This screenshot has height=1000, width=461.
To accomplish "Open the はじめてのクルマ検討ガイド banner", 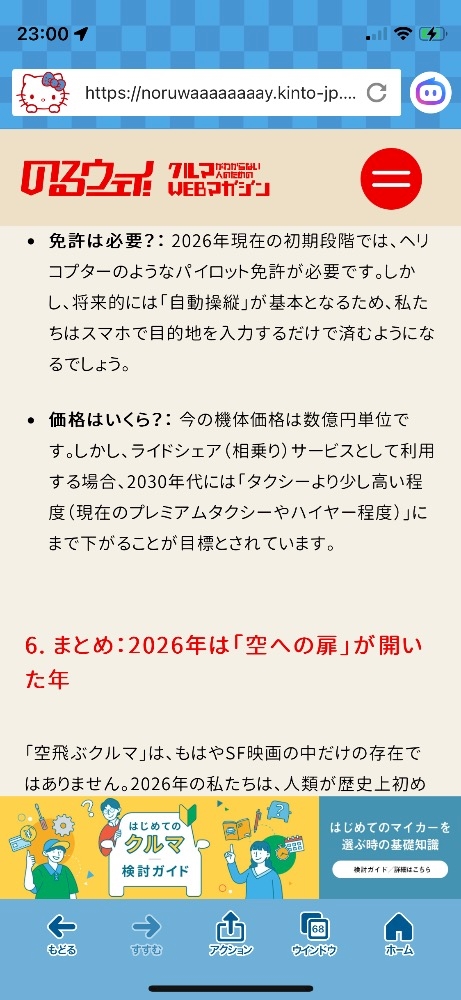I will [159, 848].
